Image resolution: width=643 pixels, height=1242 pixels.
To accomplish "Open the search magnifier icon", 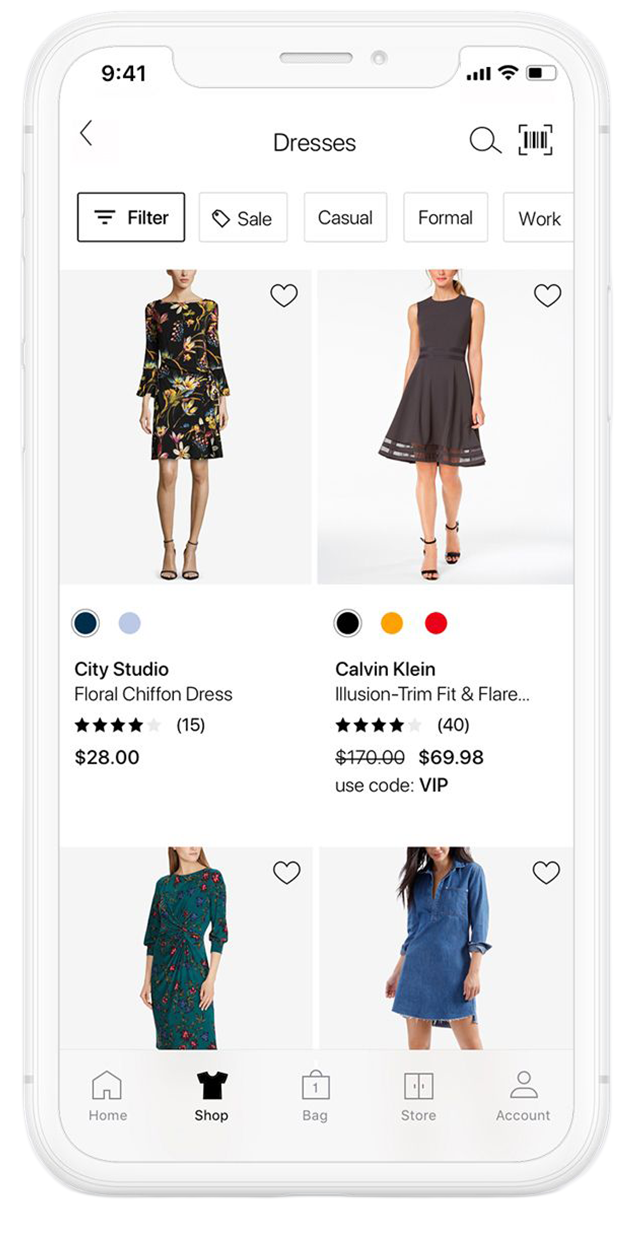I will 485,141.
